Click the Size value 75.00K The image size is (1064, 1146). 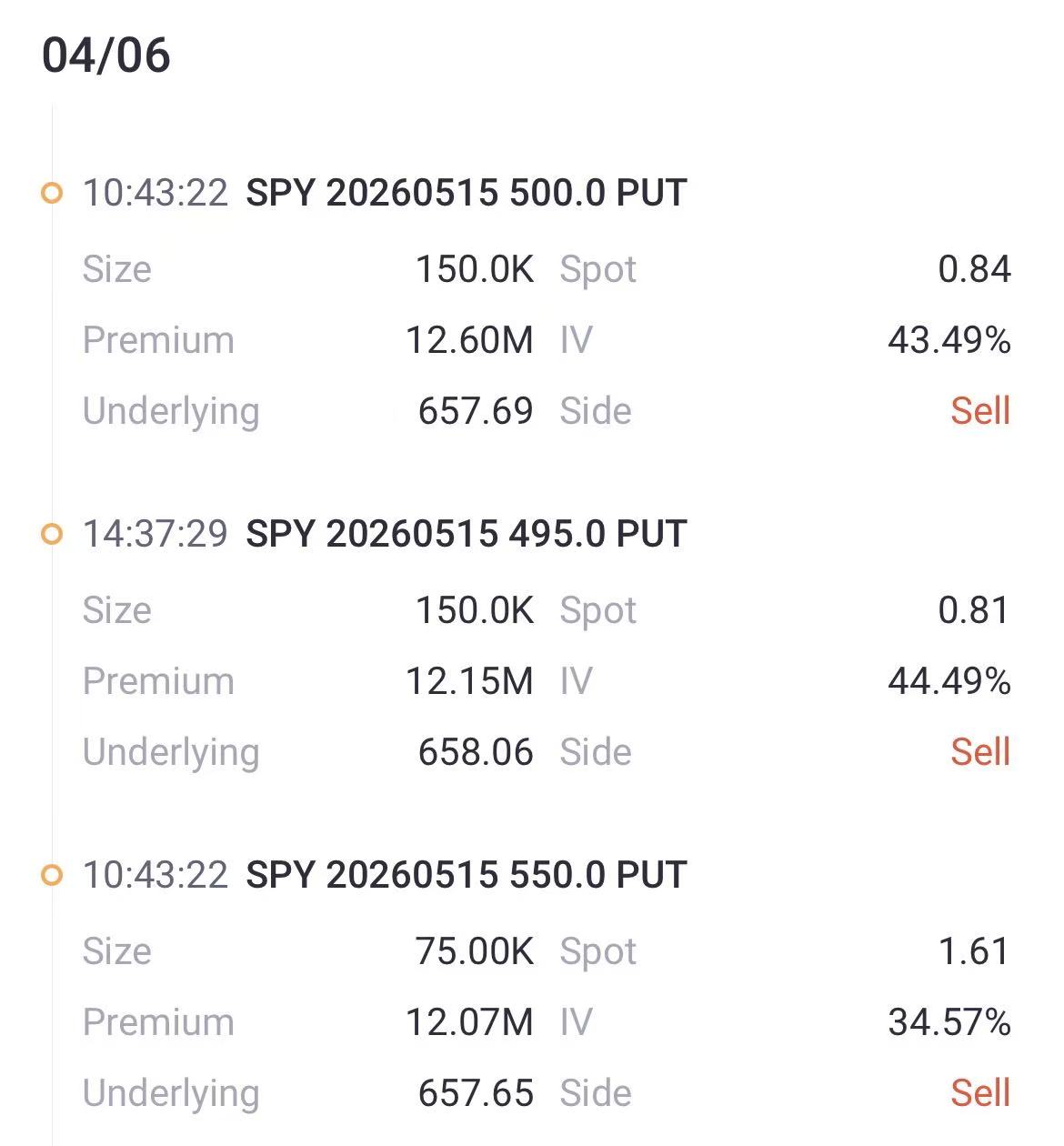click(x=475, y=951)
